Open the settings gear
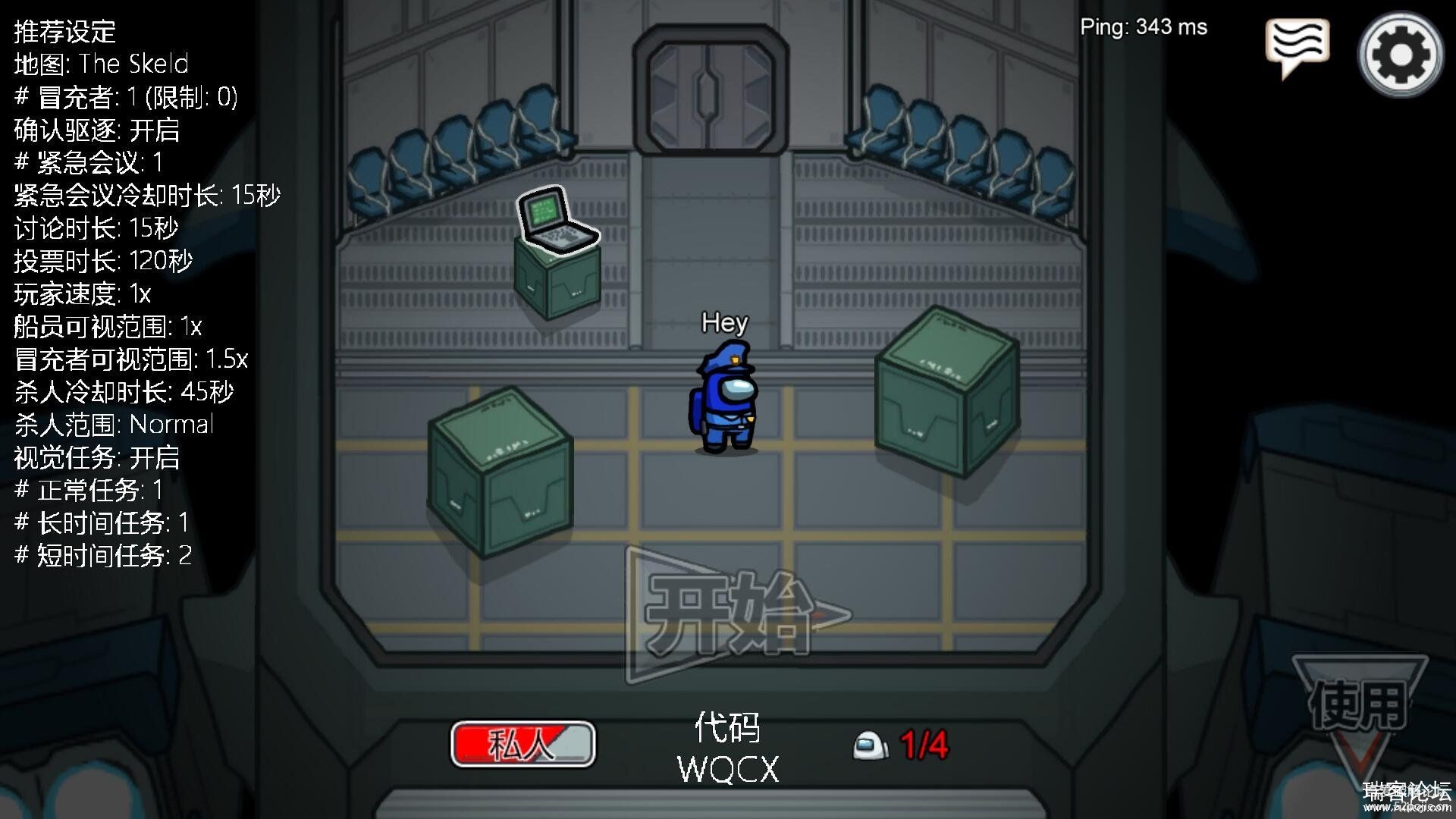 (1400, 55)
